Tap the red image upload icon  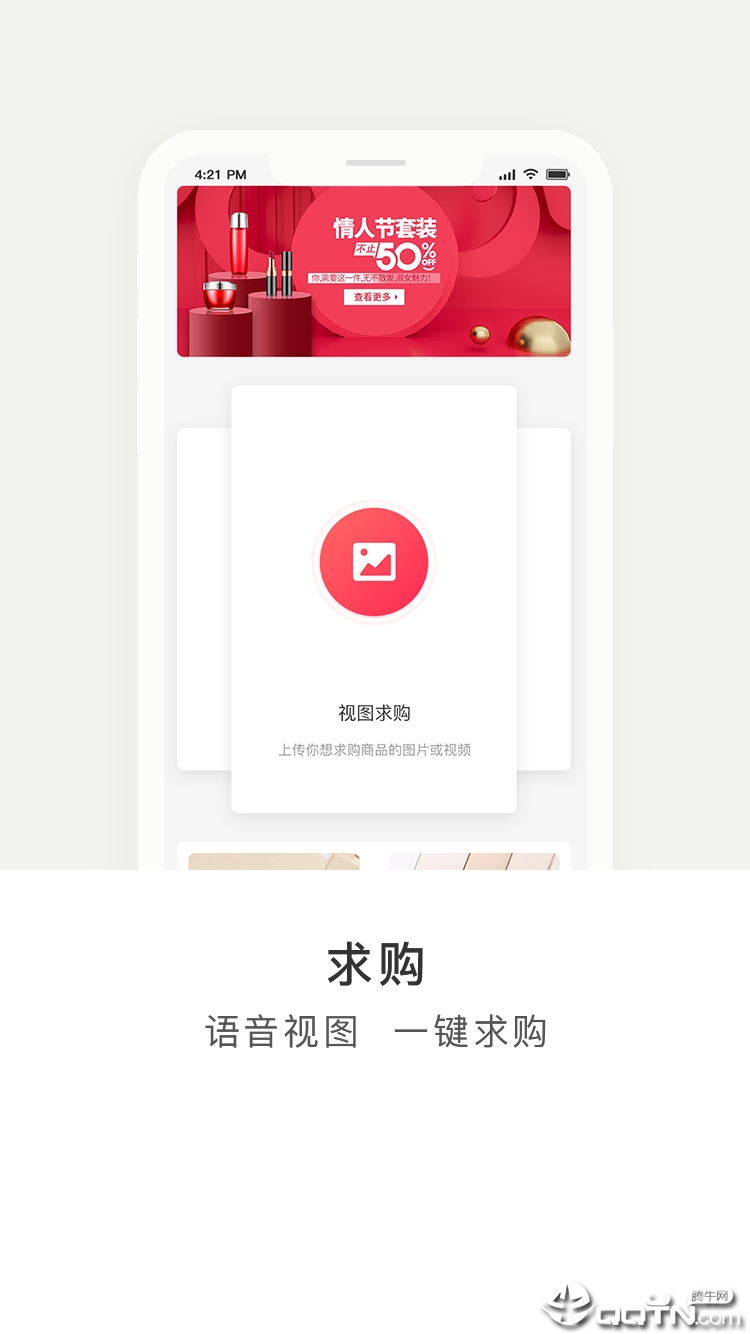[374, 561]
